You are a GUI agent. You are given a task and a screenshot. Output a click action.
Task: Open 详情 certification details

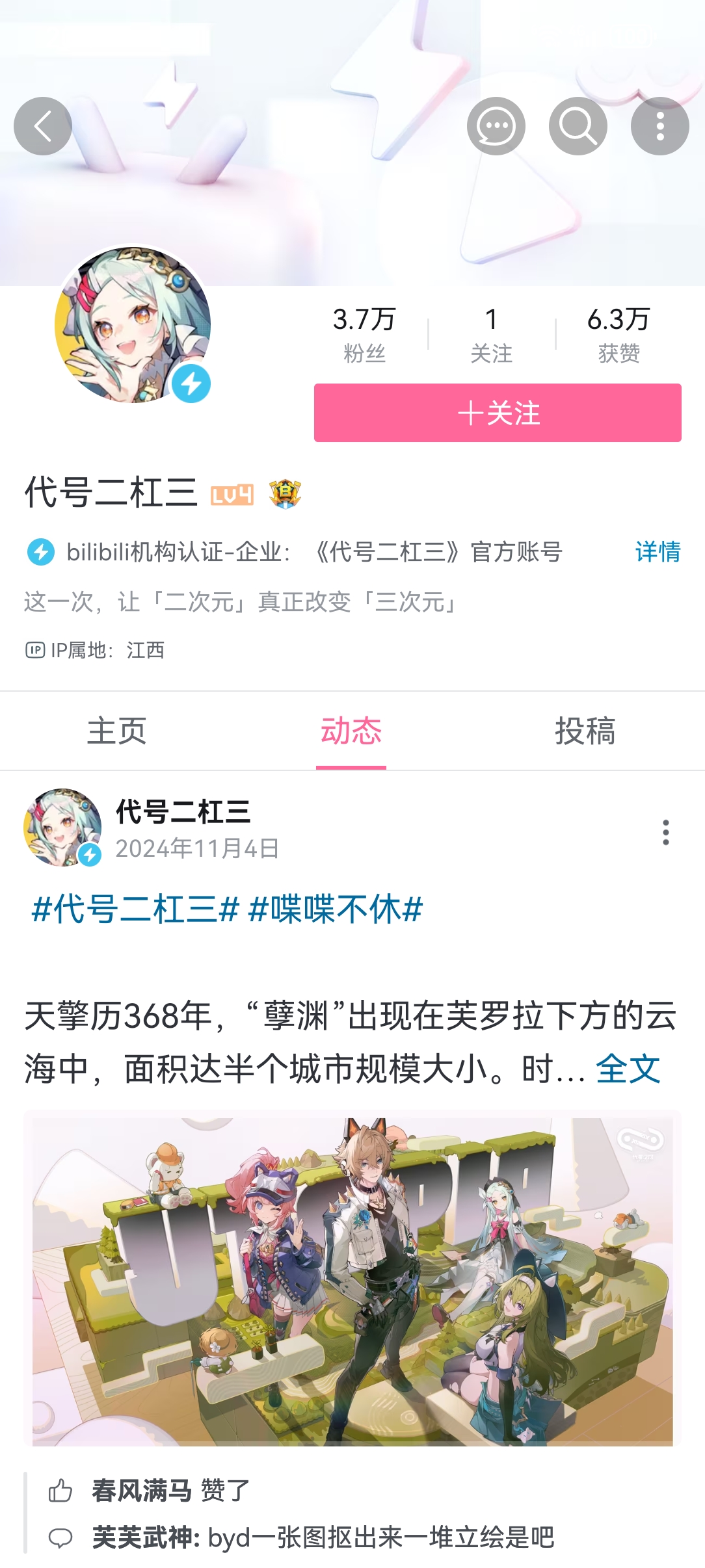[x=658, y=552]
